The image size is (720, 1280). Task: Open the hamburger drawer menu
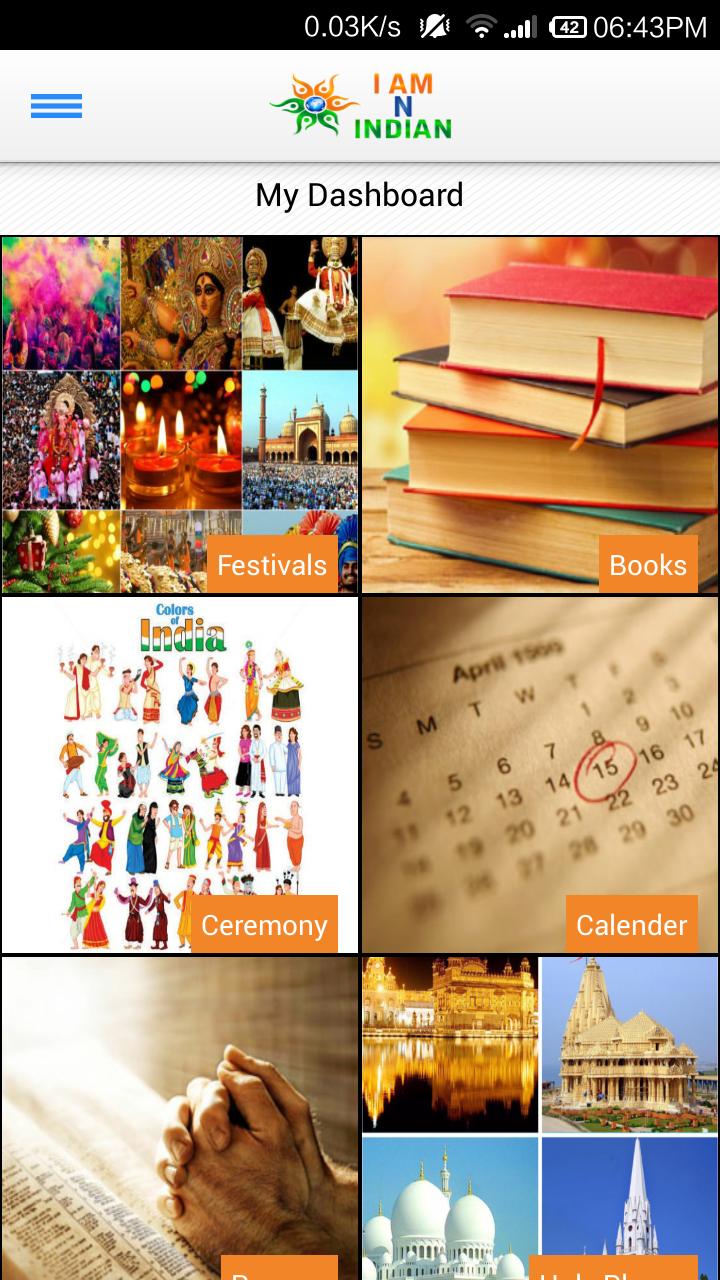[56, 106]
